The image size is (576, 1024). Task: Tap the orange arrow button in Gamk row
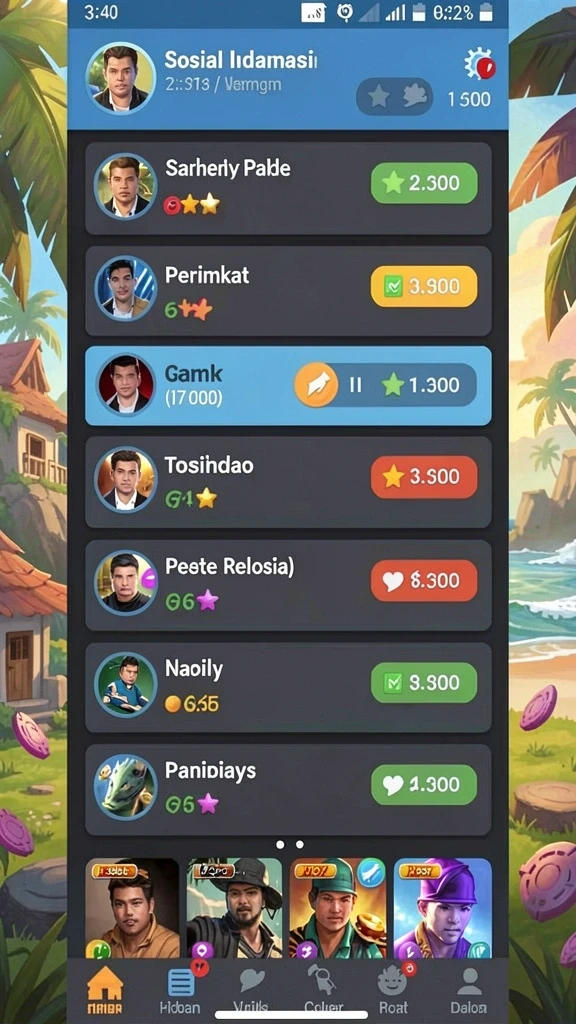(x=316, y=385)
